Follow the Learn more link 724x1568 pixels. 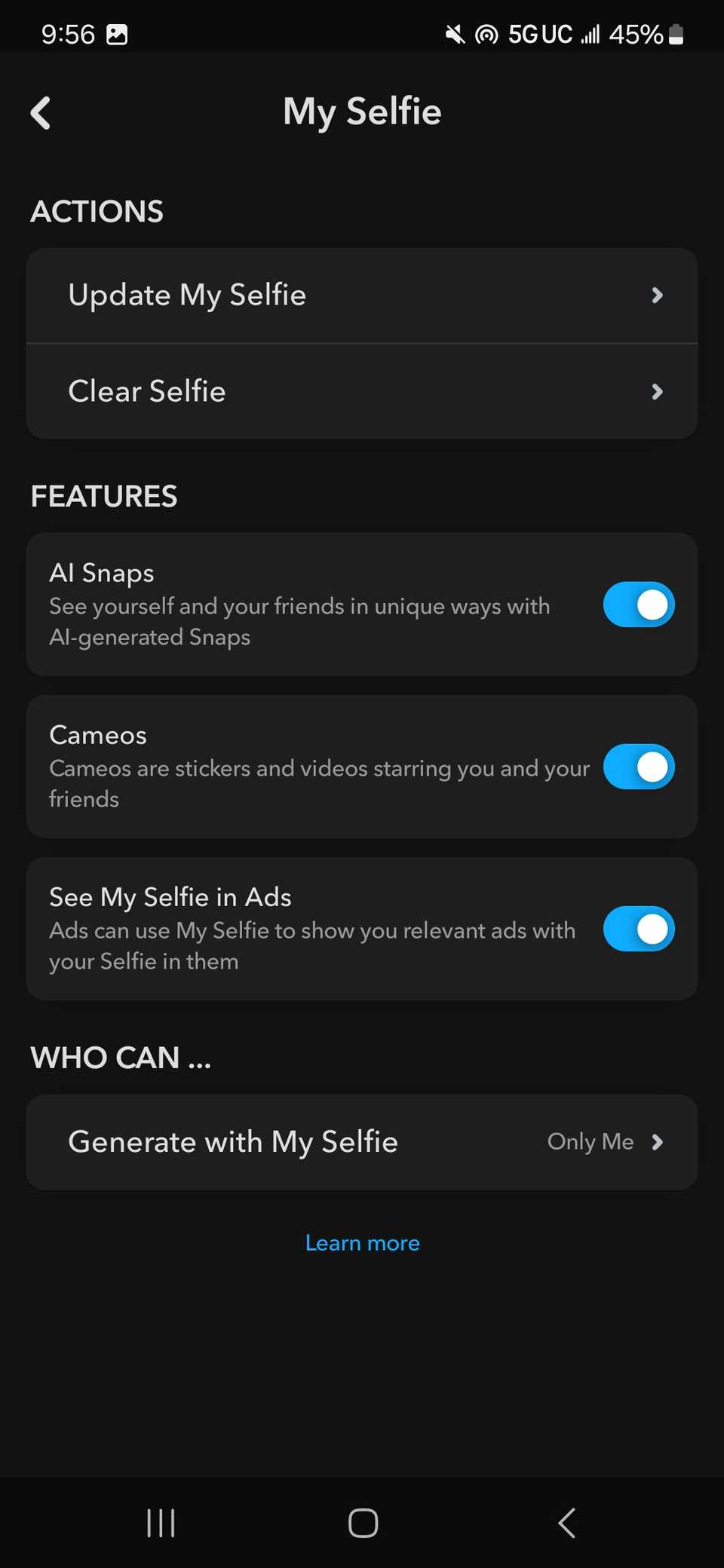pos(362,1243)
